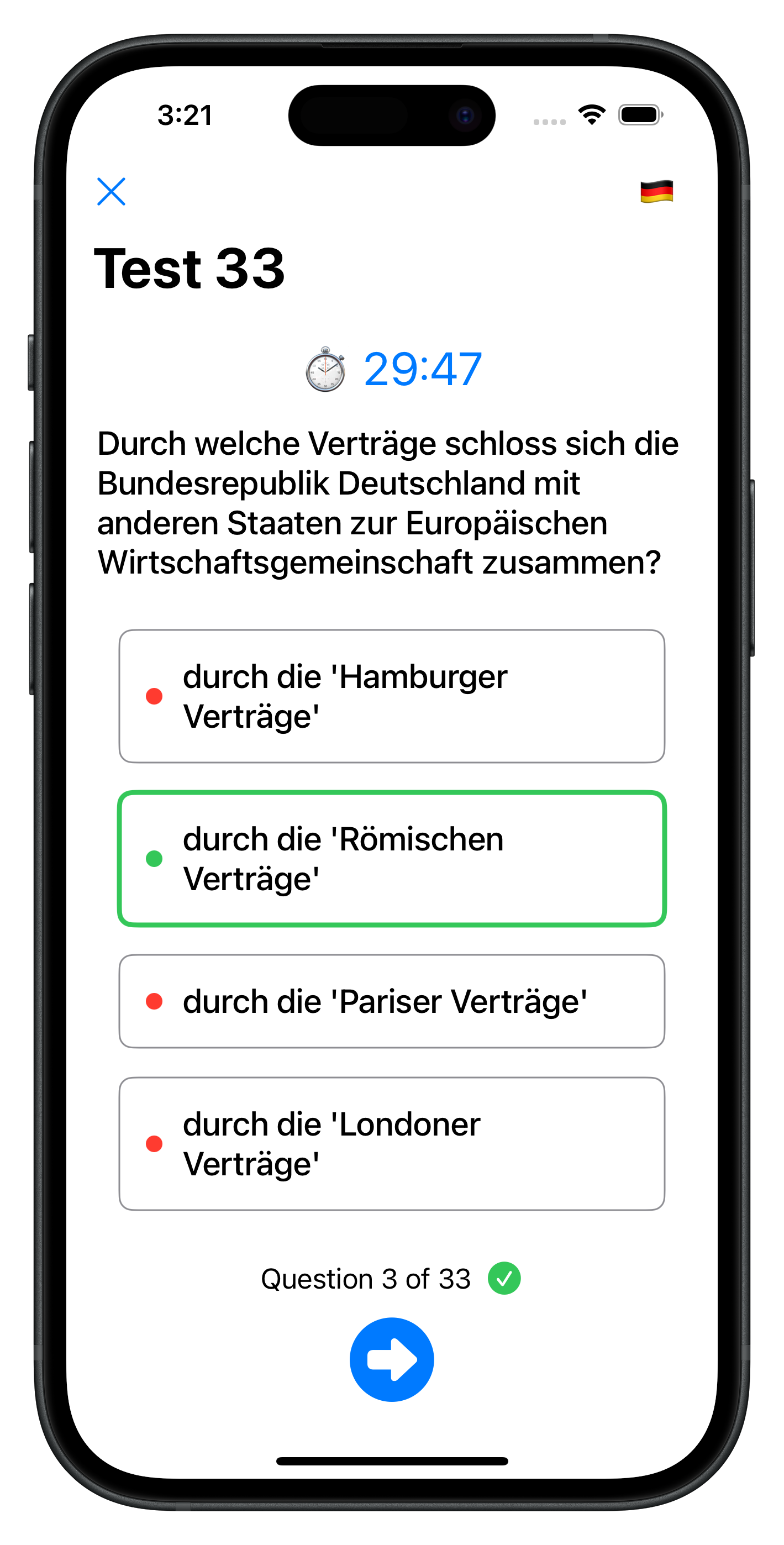Pick the 'Pariser Verträge' answer
Screen dimensions: 784x1545
(391, 1001)
